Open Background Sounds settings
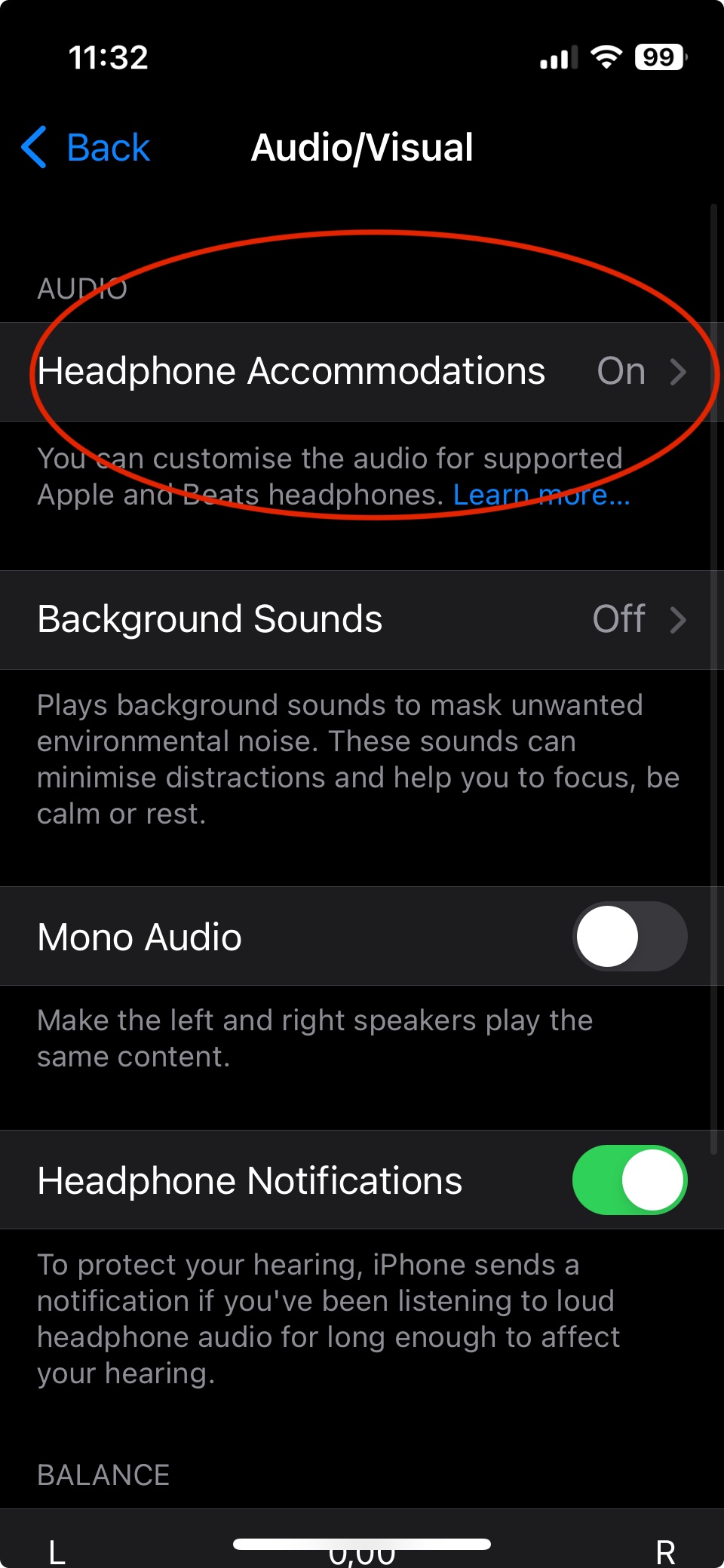The image size is (724, 1568). tap(362, 619)
